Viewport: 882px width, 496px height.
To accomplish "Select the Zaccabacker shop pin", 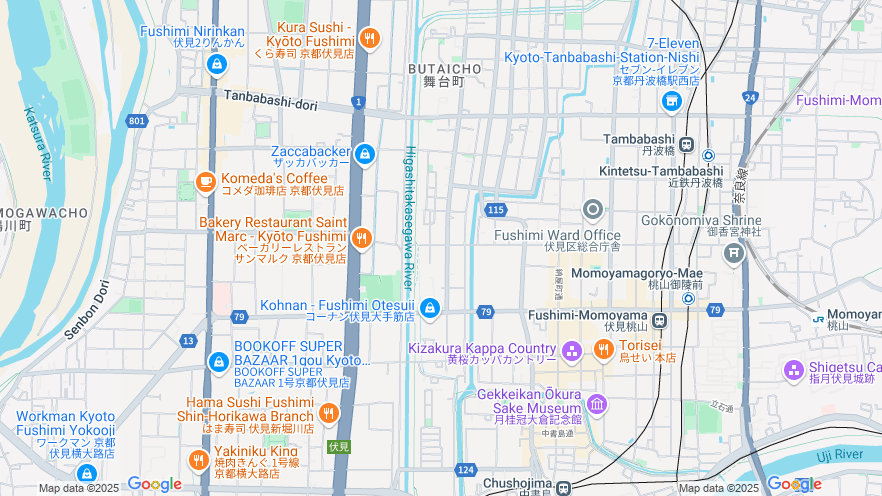I will (365, 154).
